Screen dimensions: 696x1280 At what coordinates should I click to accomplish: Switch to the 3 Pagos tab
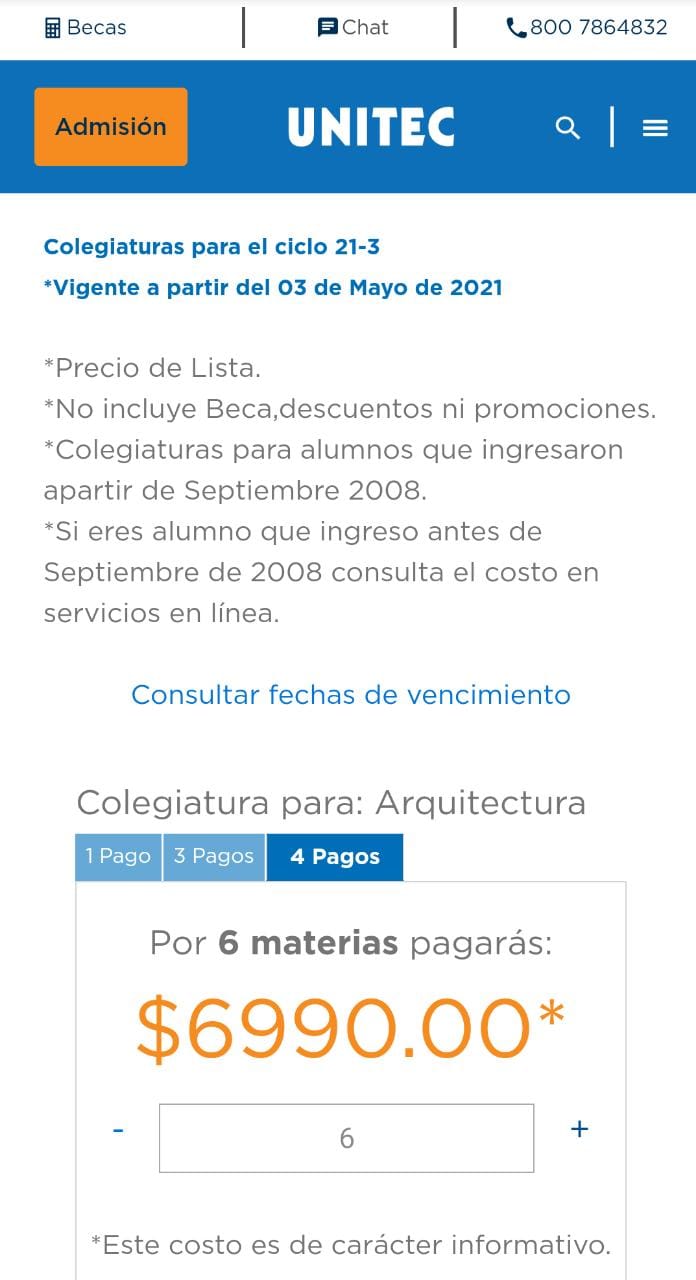214,857
